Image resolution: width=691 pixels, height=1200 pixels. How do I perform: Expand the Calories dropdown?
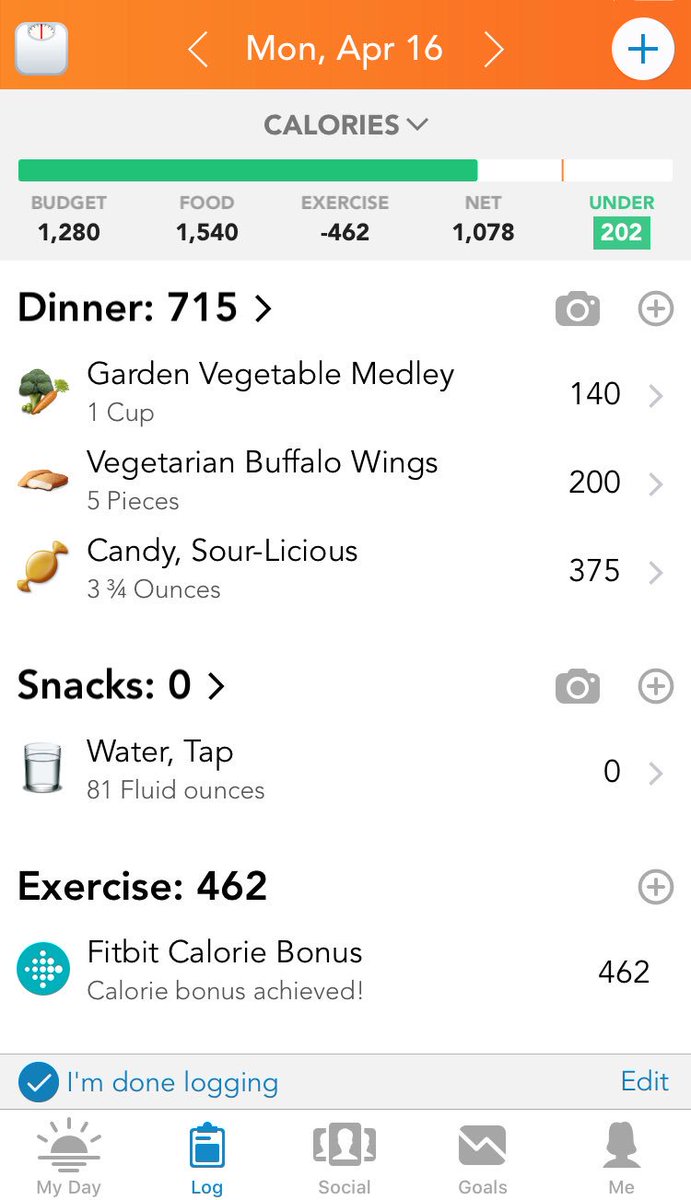pyautogui.click(x=345, y=125)
